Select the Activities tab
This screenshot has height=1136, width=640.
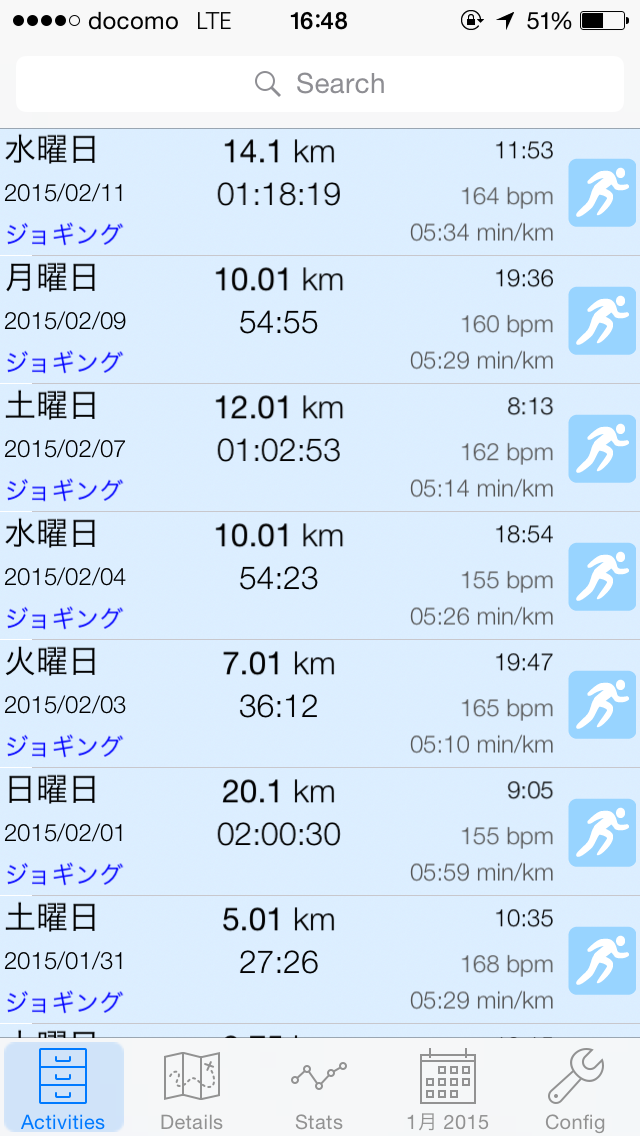(63, 1089)
